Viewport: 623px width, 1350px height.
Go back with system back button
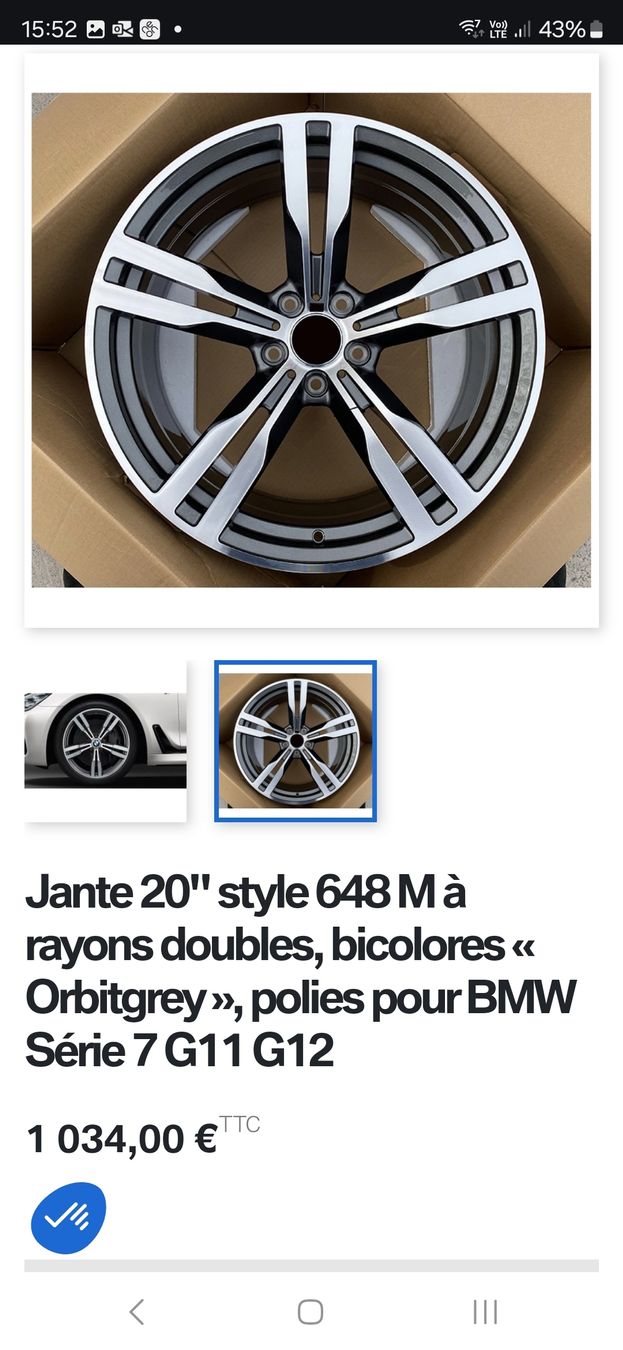click(137, 1312)
